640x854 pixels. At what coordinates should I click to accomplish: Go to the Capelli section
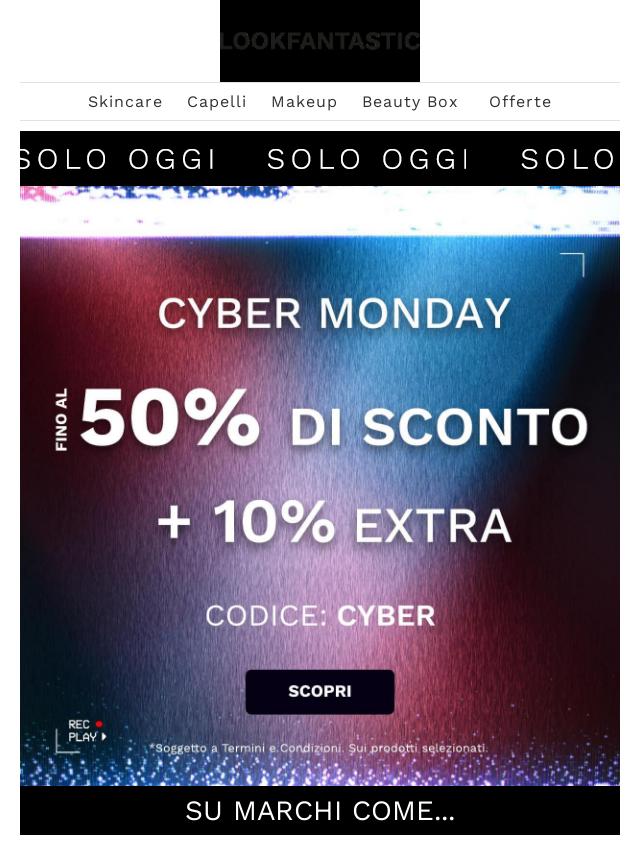click(216, 102)
